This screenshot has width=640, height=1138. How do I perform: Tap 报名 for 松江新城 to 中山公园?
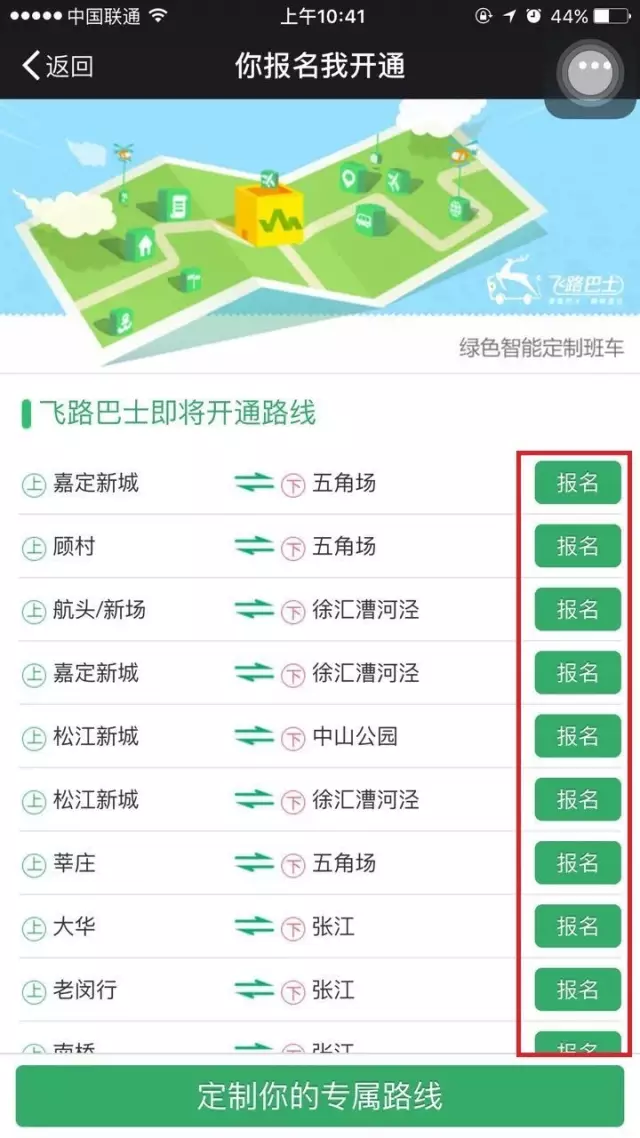[x=577, y=736]
